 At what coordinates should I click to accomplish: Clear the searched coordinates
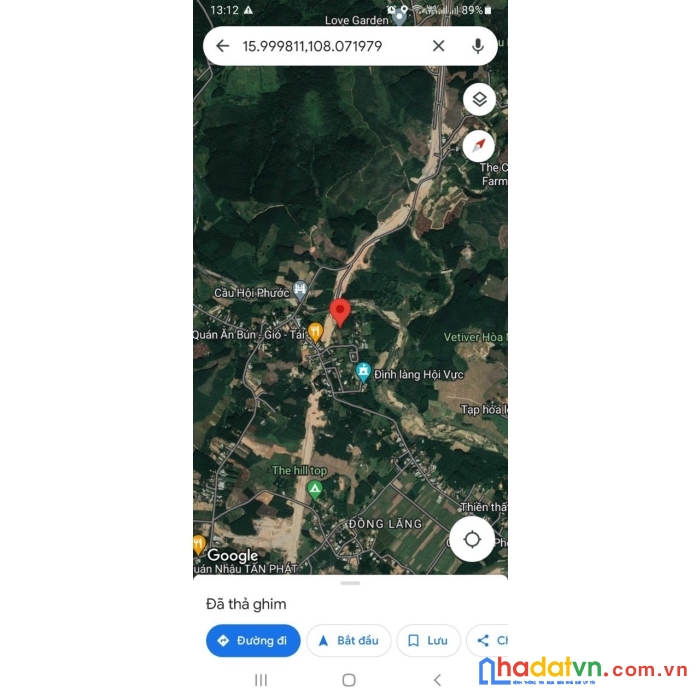pyautogui.click(x=438, y=46)
